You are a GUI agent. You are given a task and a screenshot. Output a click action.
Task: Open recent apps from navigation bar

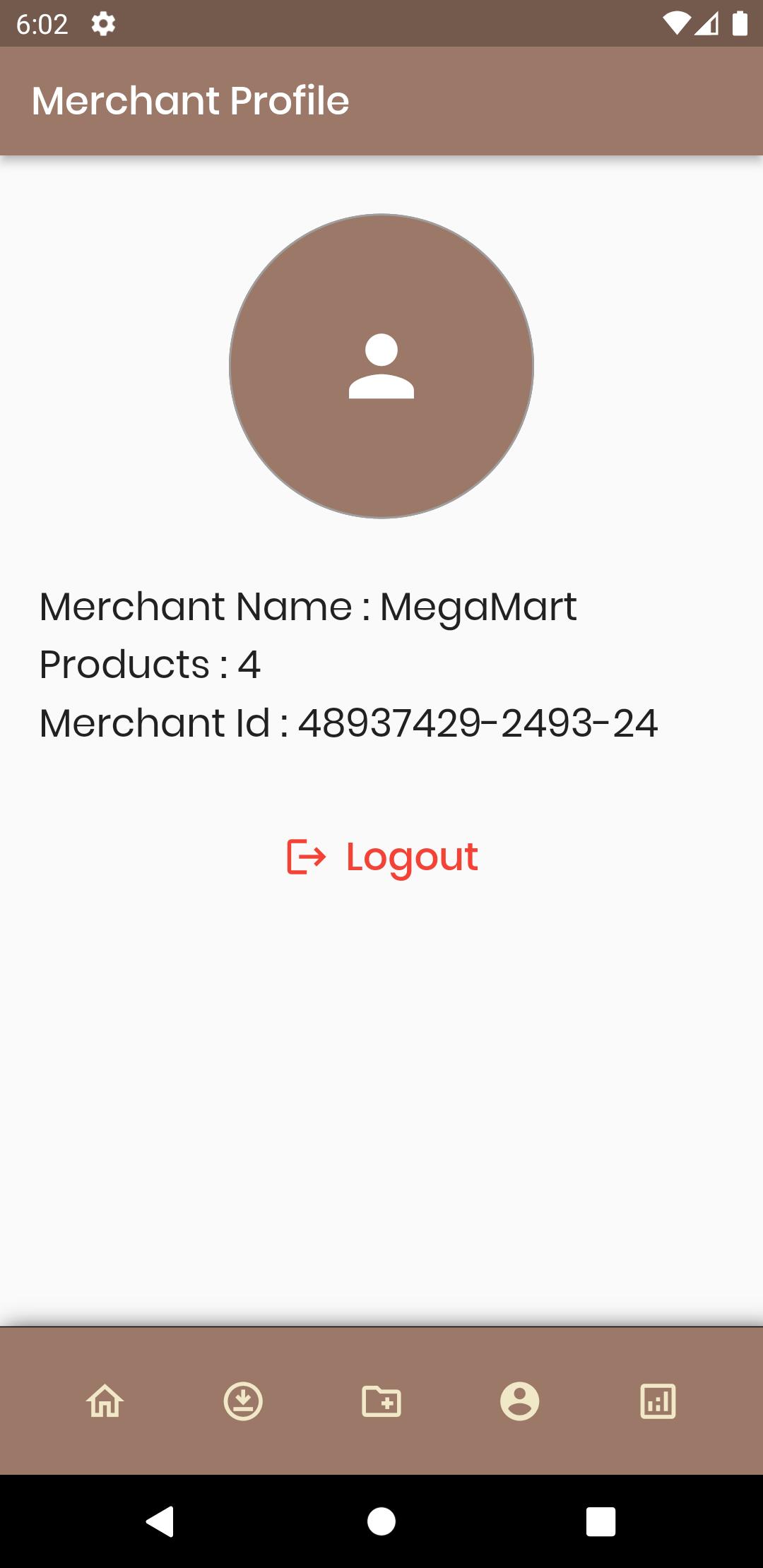601,1521
